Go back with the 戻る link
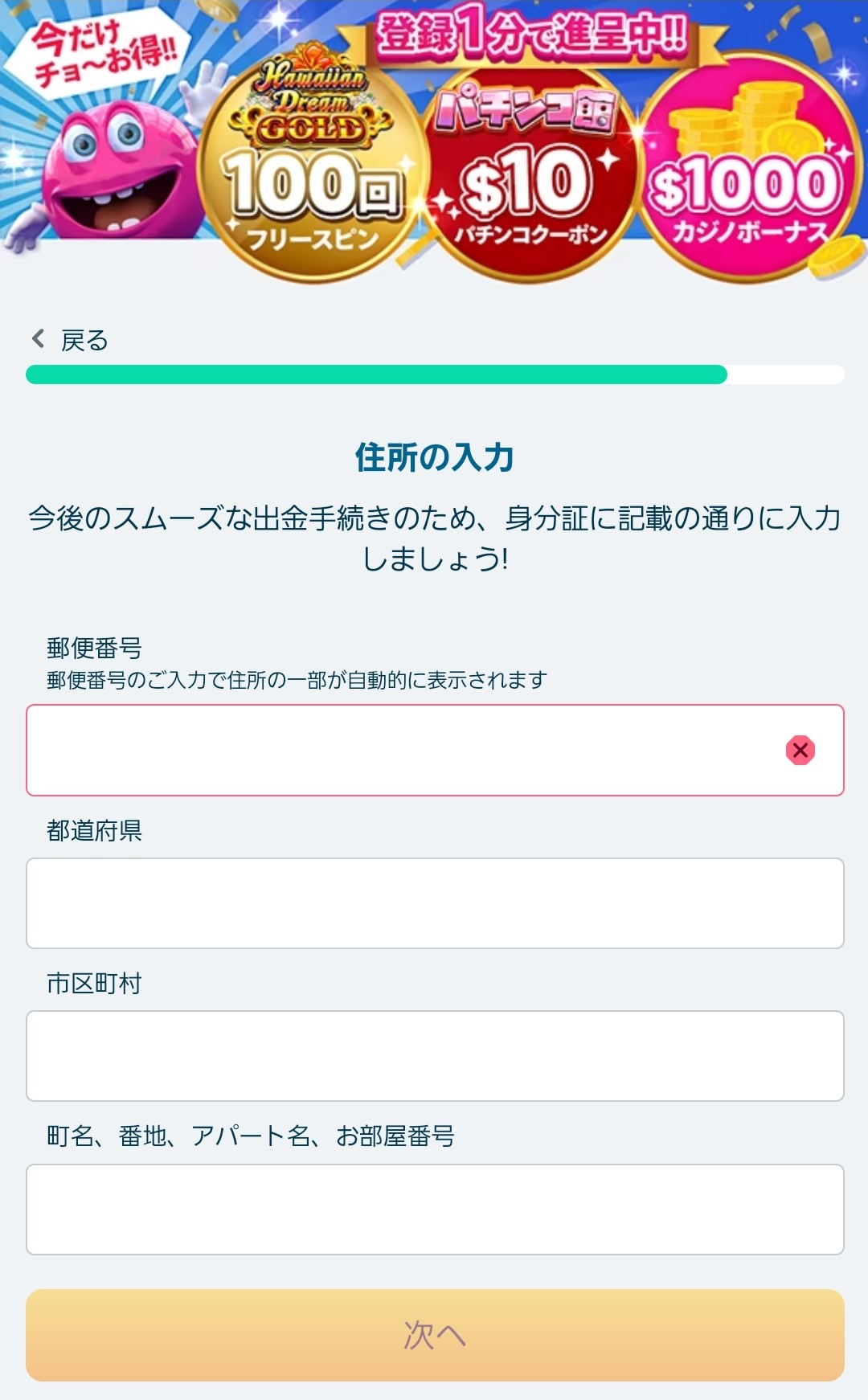The width and height of the screenshot is (868, 1400). [x=71, y=341]
